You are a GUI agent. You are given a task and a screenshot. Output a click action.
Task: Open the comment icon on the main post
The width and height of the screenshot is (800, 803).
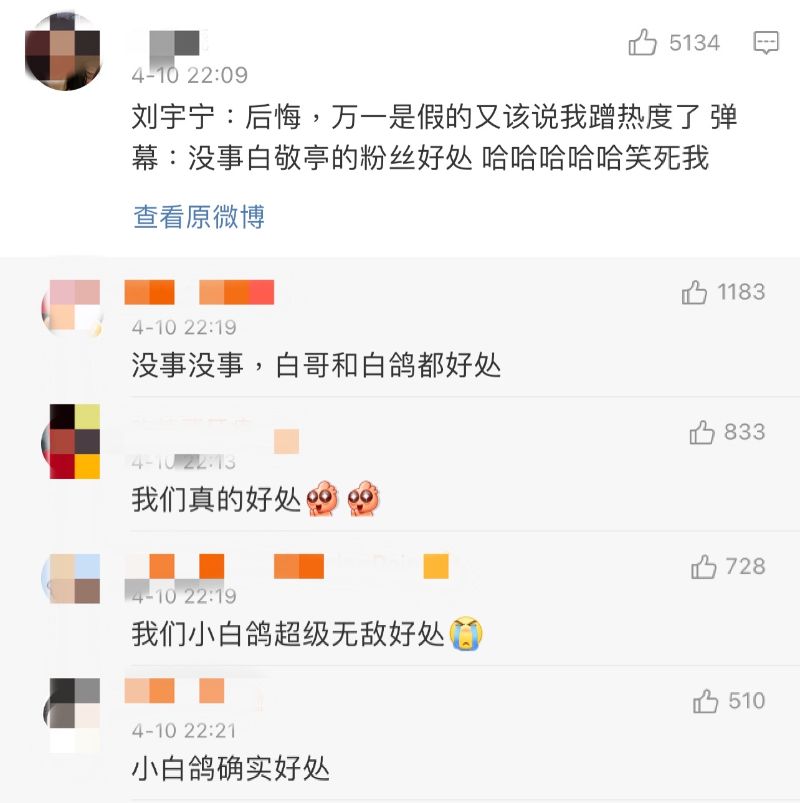pos(766,43)
